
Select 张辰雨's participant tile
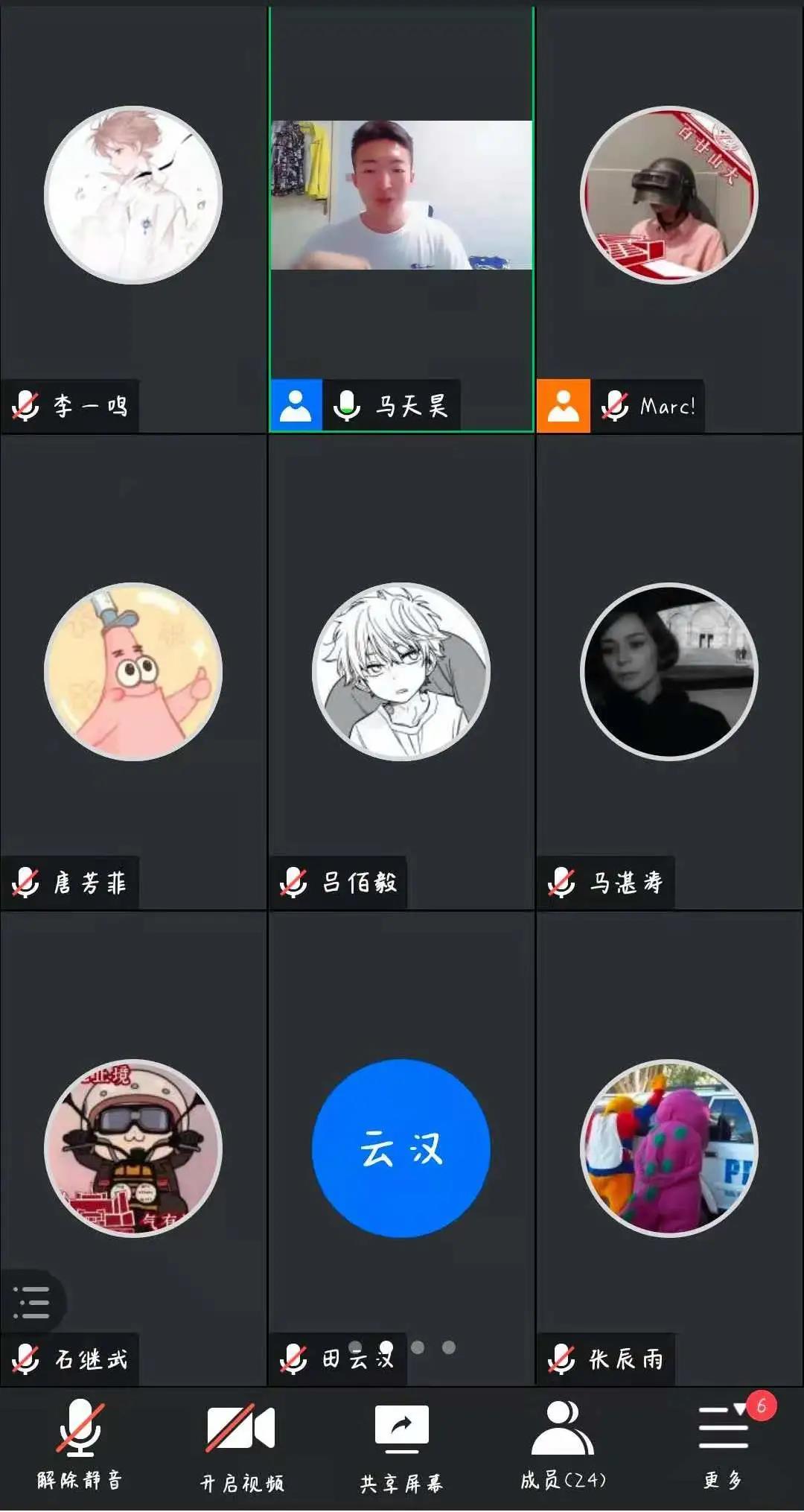tap(669, 1148)
